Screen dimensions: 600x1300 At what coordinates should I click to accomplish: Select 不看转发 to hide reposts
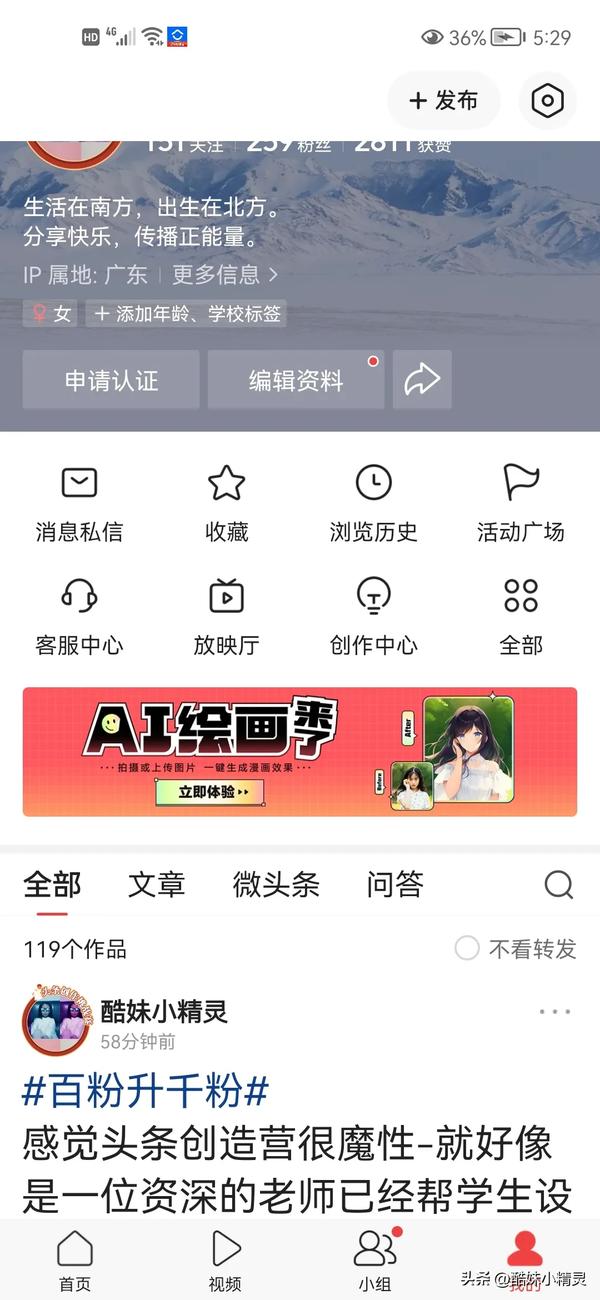coord(516,949)
